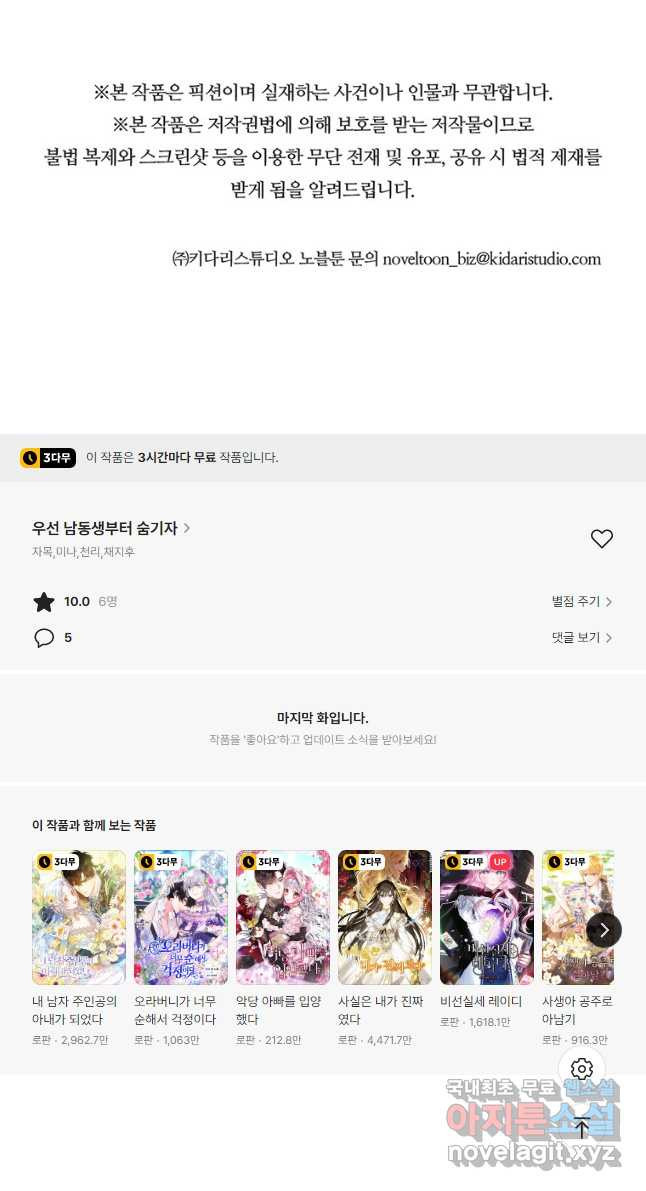This screenshot has height=1191, width=646.
Task: Open 비선실세 레이디
Action: pyautogui.click(x=487, y=918)
